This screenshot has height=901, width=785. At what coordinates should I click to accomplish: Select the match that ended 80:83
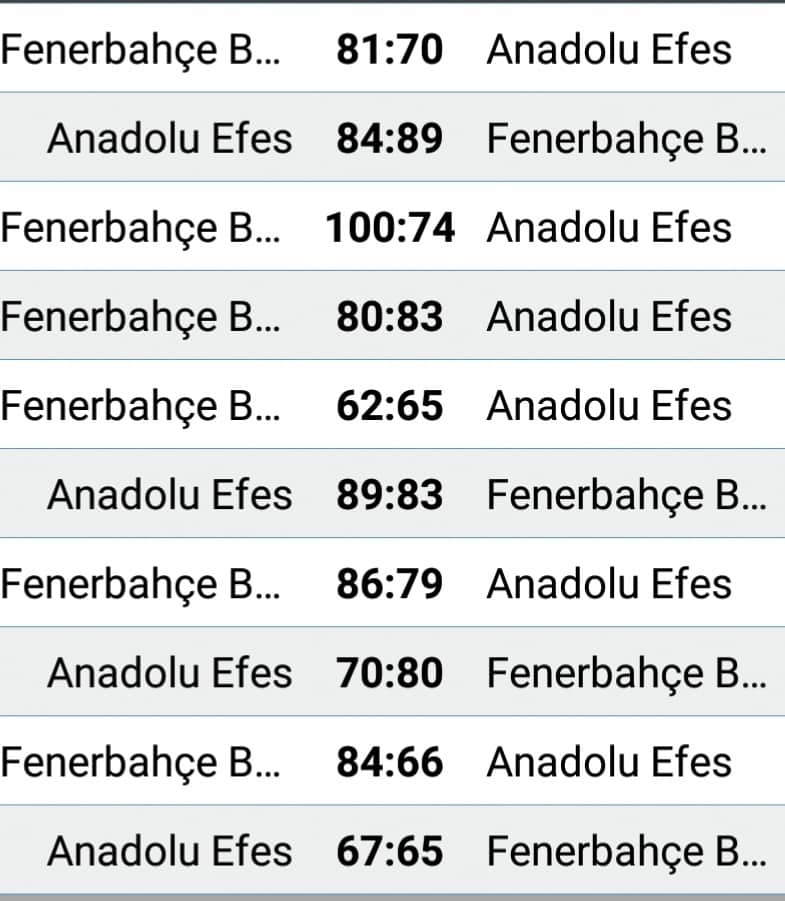pos(390,316)
